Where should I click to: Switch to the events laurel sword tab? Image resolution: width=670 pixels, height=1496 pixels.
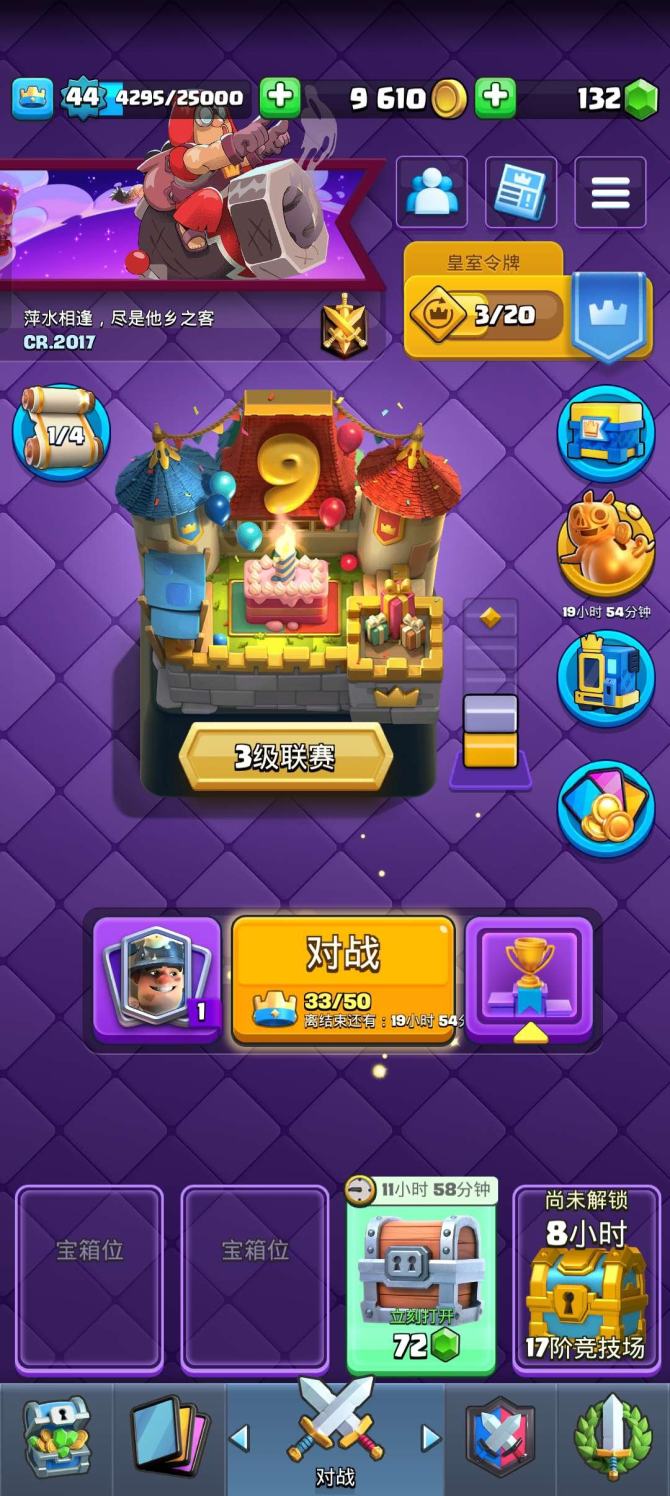[x=612, y=1439]
